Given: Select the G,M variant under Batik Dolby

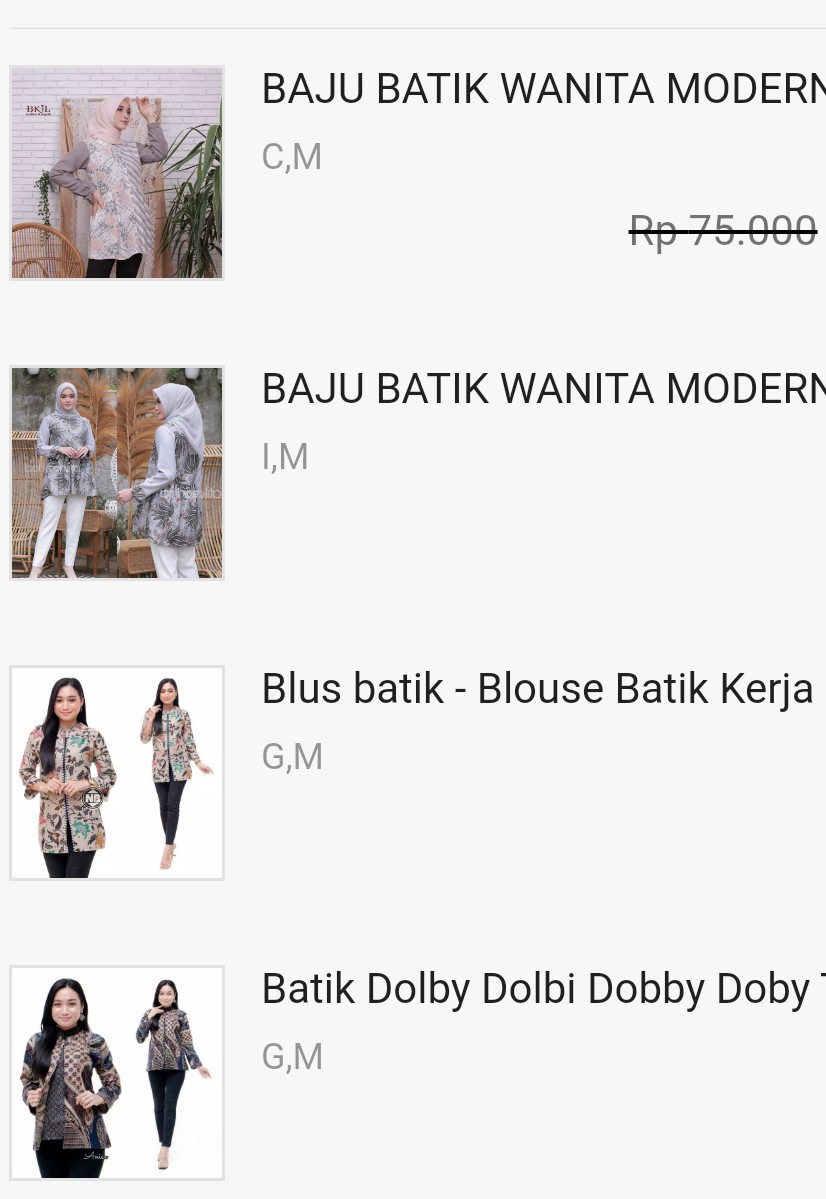Looking at the screenshot, I should (x=292, y=1056).
